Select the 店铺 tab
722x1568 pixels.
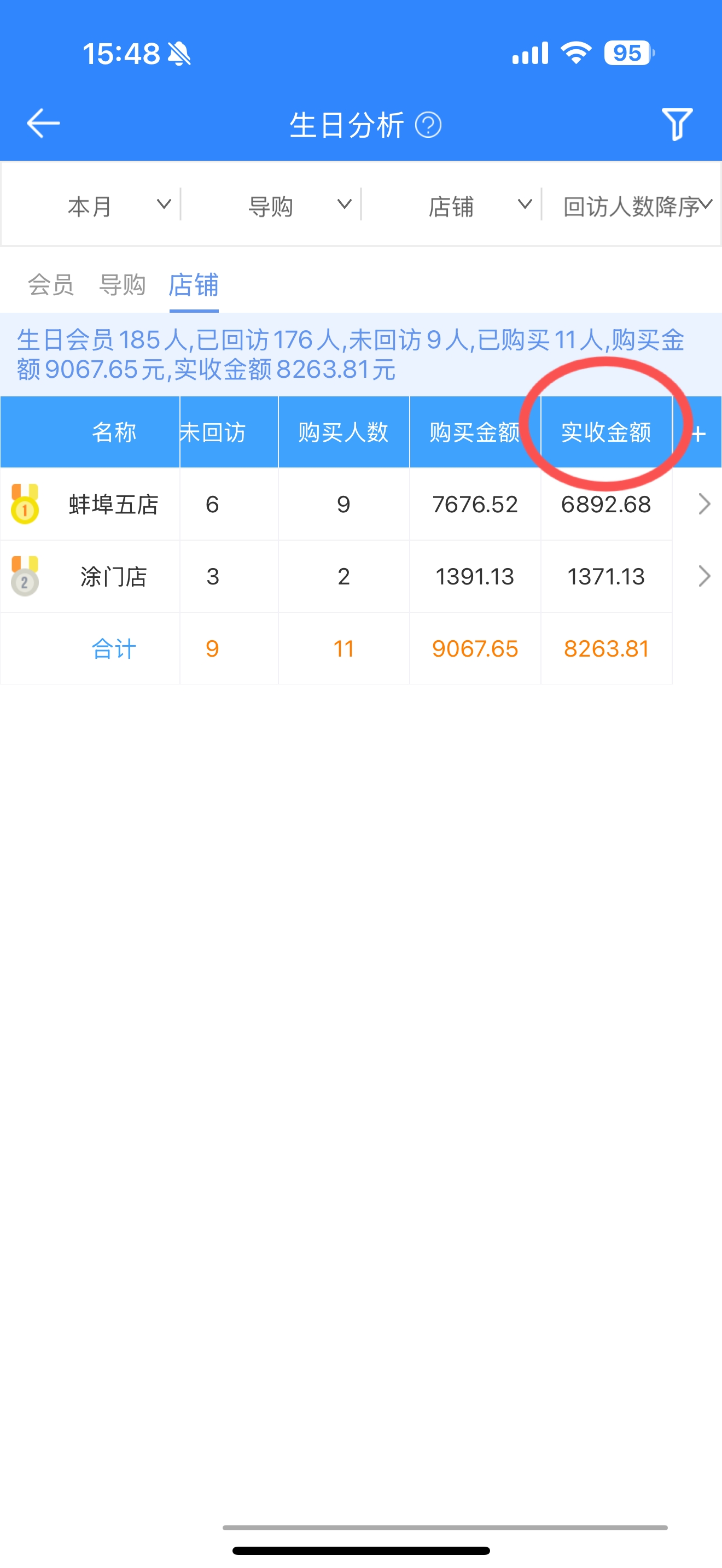194,285
